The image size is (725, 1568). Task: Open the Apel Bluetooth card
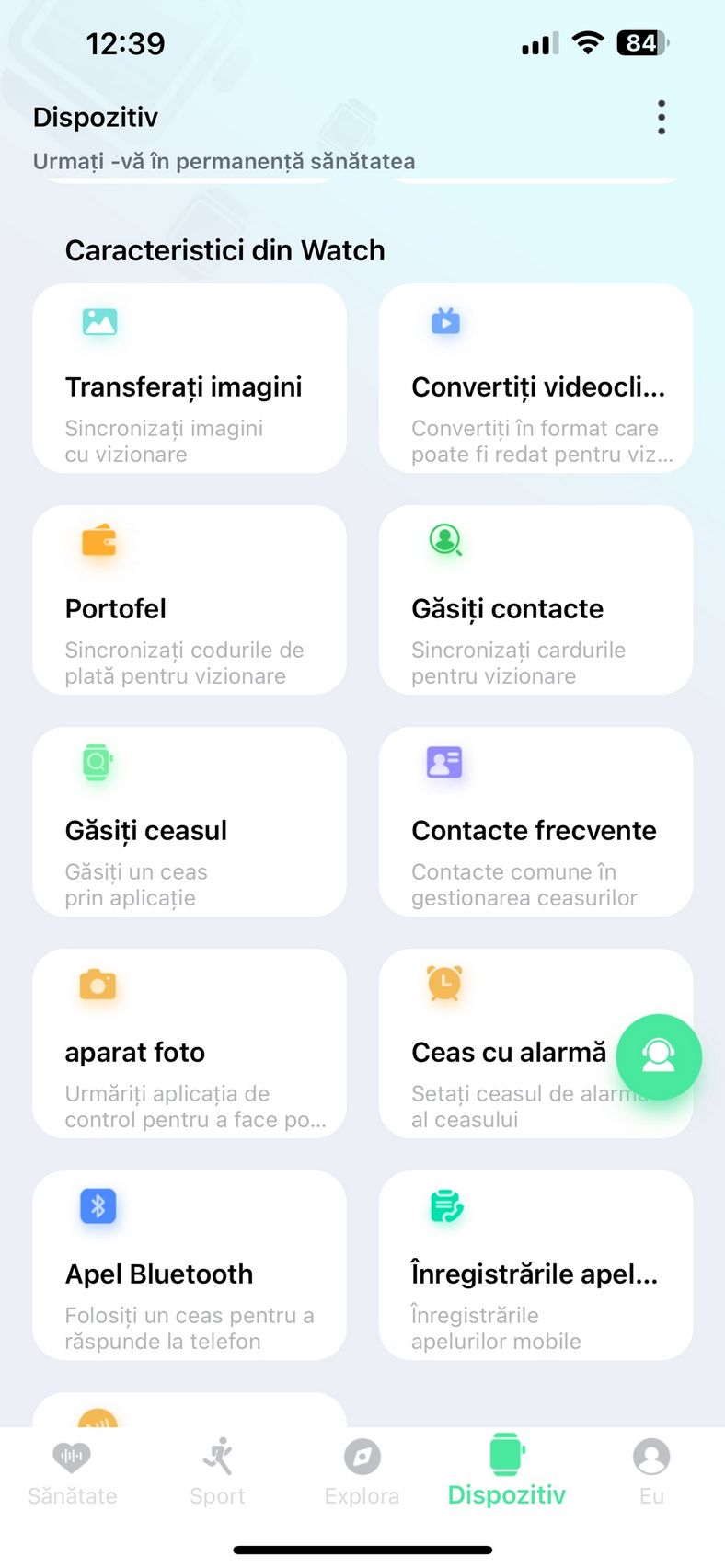coord(190,1265)
